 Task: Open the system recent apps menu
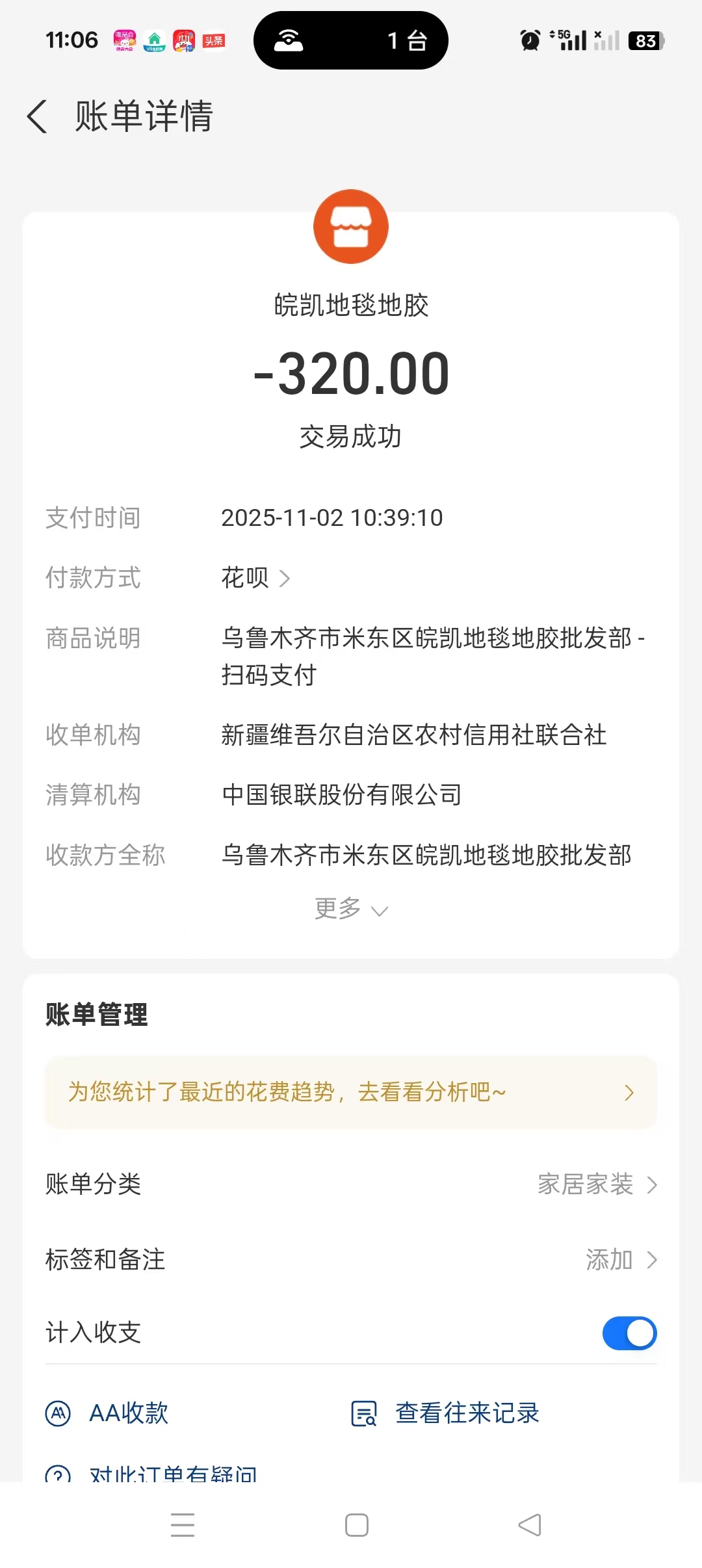[x=183, y=1525]
